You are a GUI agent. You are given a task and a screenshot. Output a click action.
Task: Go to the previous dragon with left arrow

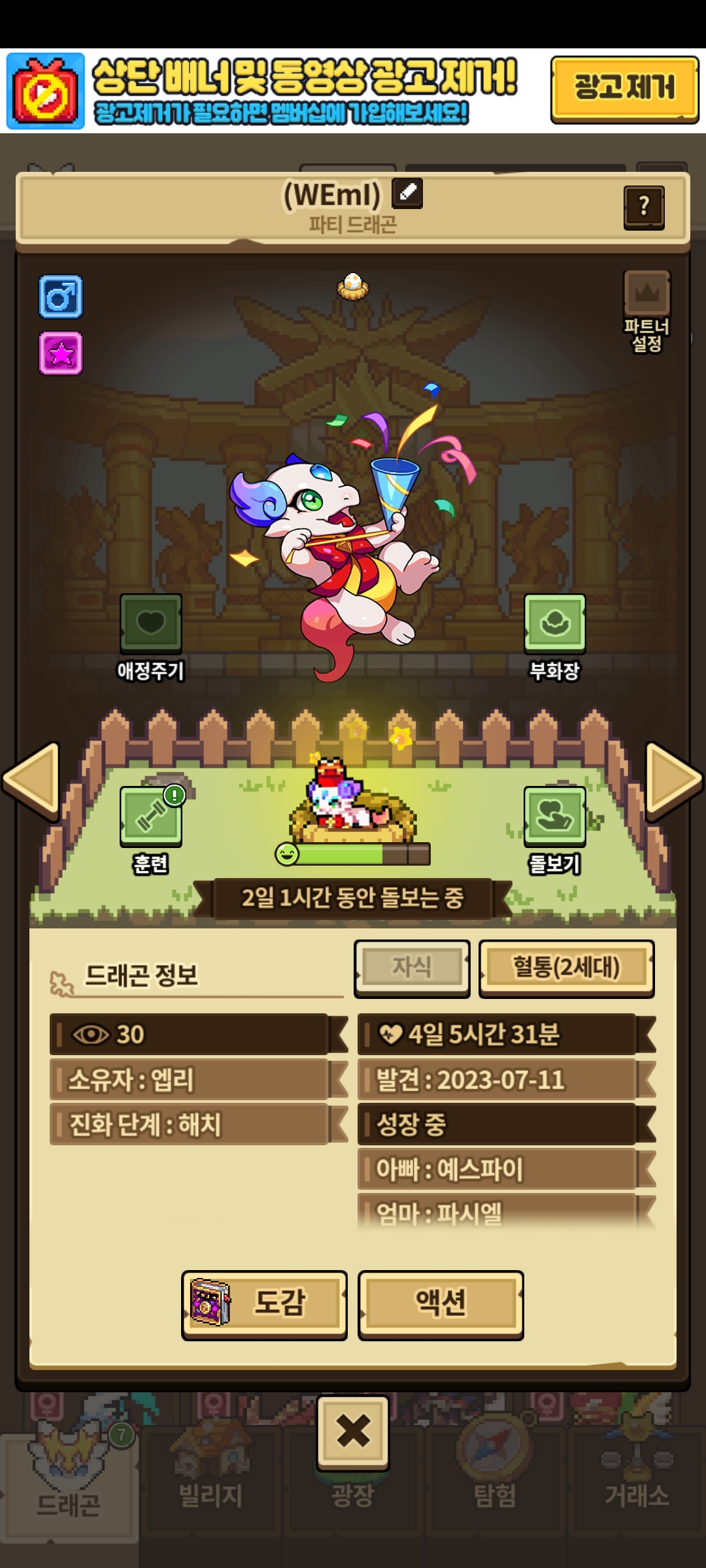(x=31, y=780)
